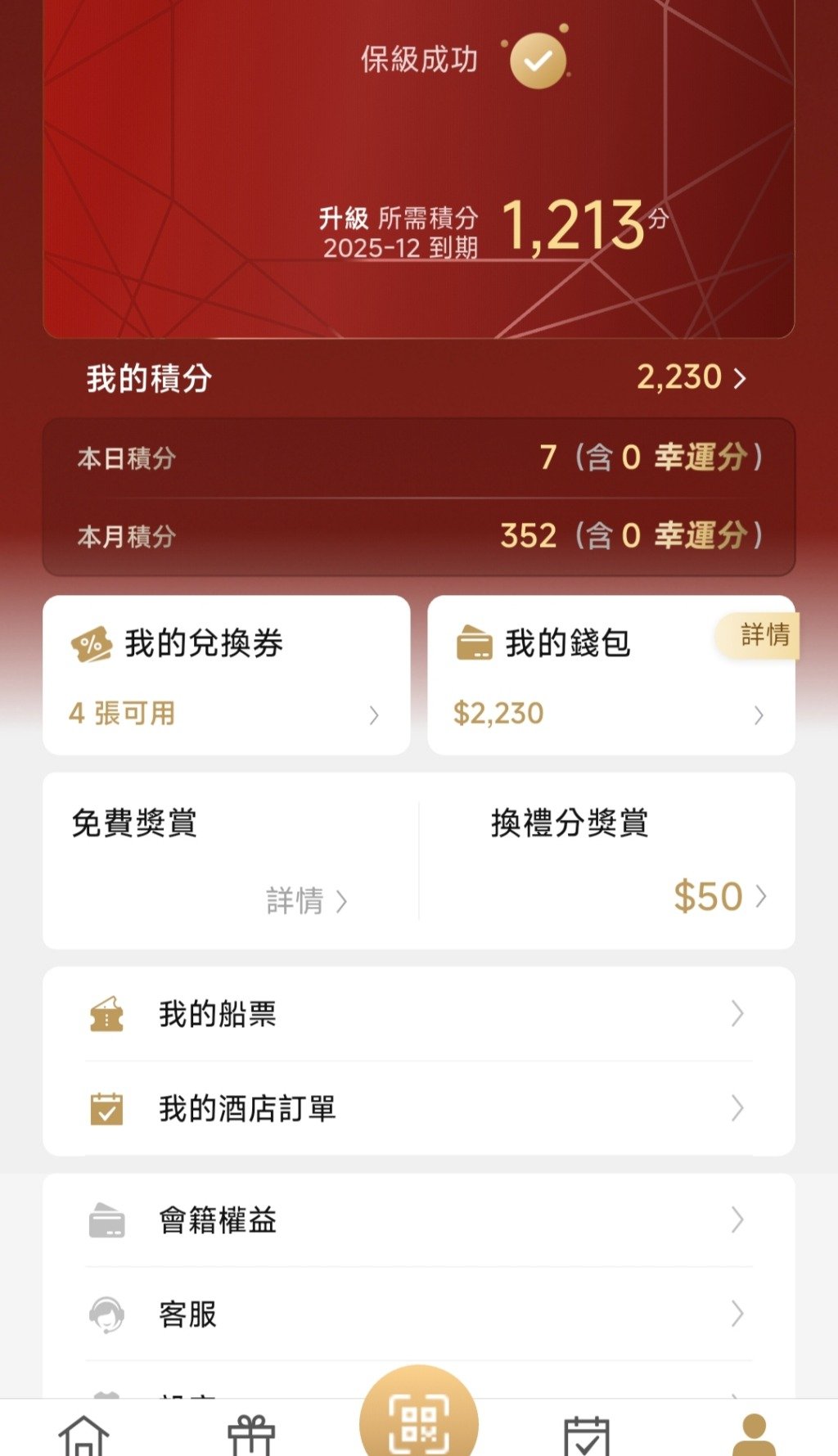Open 會籍權益 row
Image resolution: width=838 pixels, height=1456 pixels.
[x=418, y=1220]
